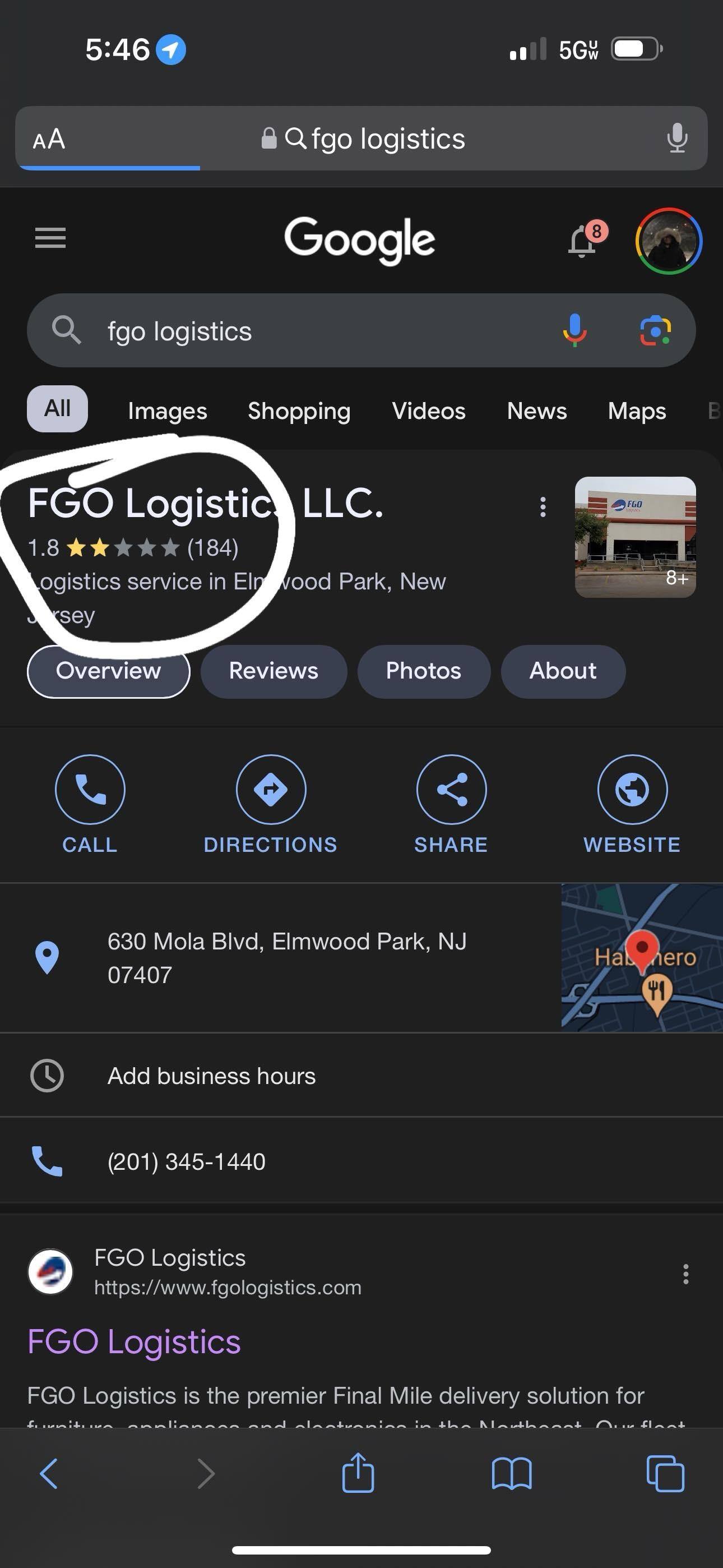Viewport: 723px width, 1568px height.
Task: Visit the business WEBSITE button
Action: point(632,803)
